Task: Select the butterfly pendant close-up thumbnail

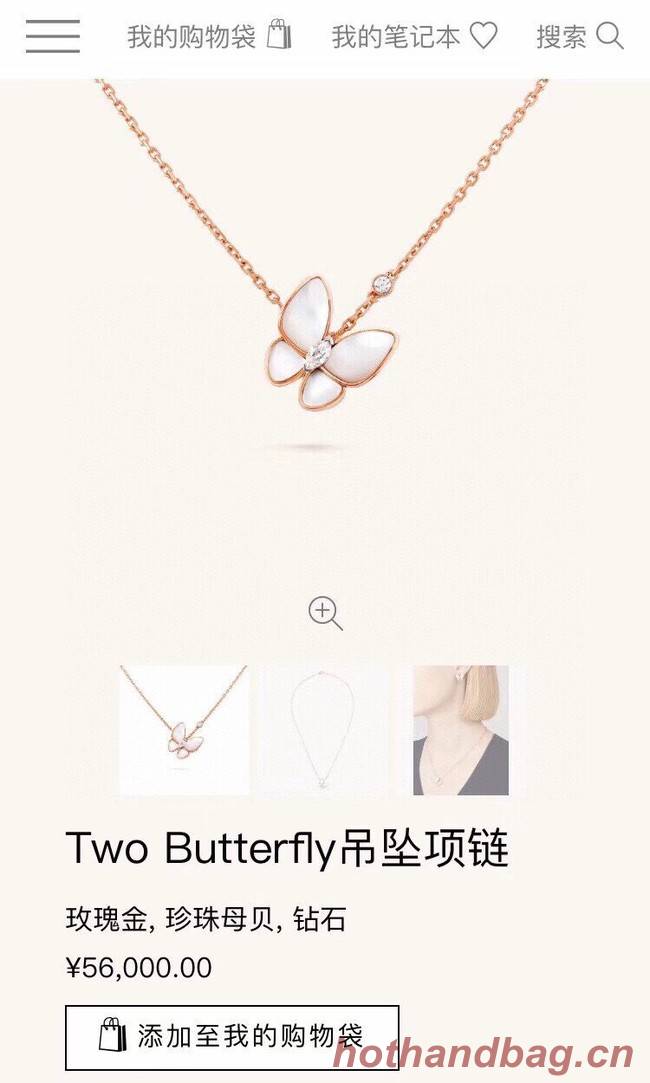Action: click(x=184, y=730)
